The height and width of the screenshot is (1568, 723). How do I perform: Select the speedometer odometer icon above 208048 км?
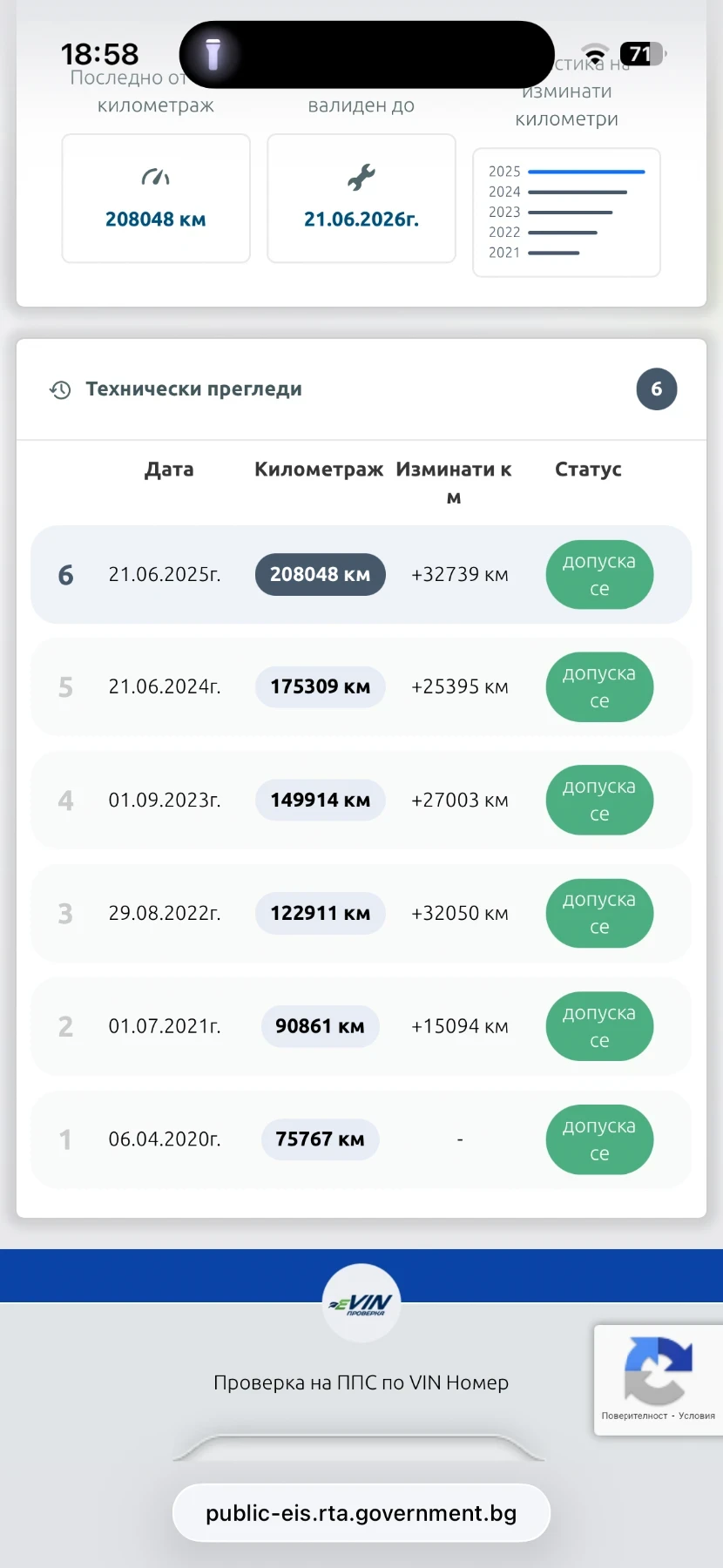pos(155,178)
